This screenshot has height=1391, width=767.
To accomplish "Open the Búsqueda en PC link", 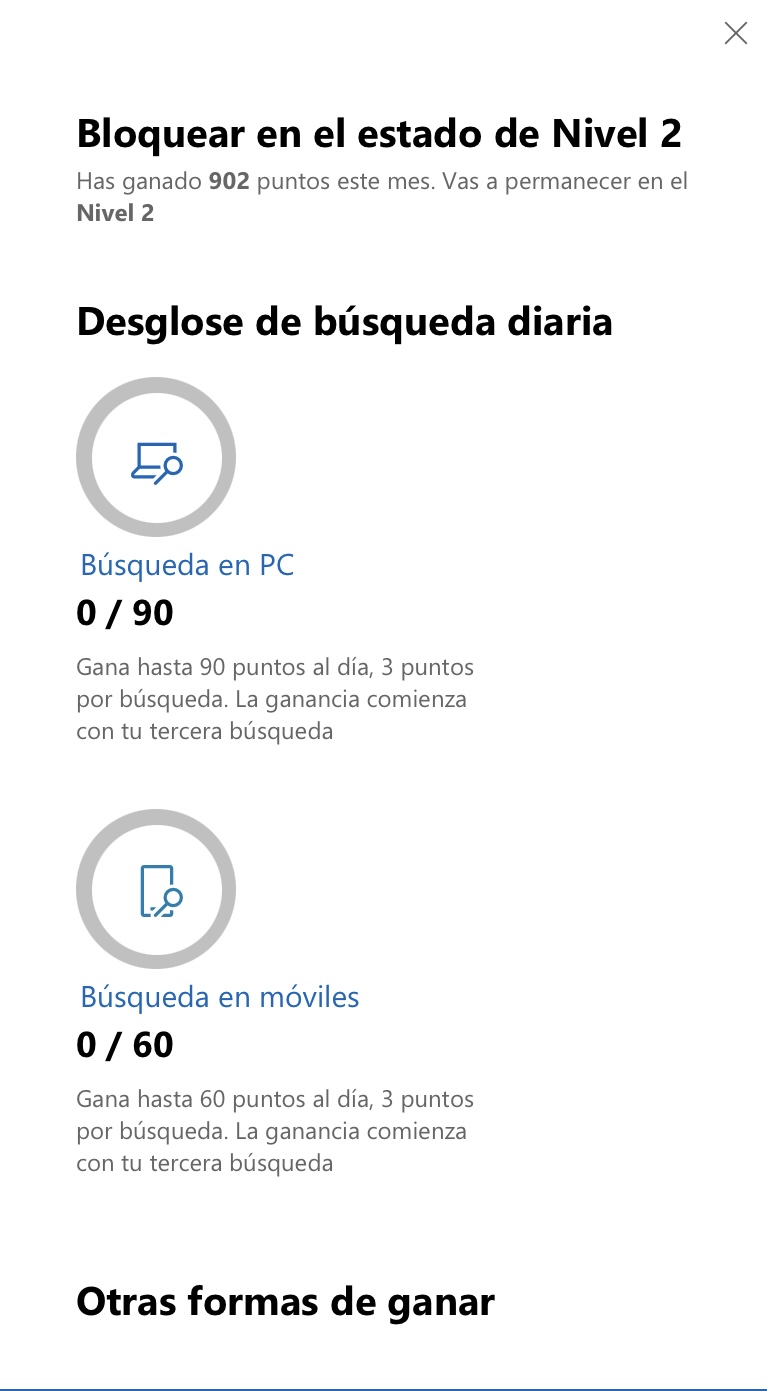I will 187,565.
